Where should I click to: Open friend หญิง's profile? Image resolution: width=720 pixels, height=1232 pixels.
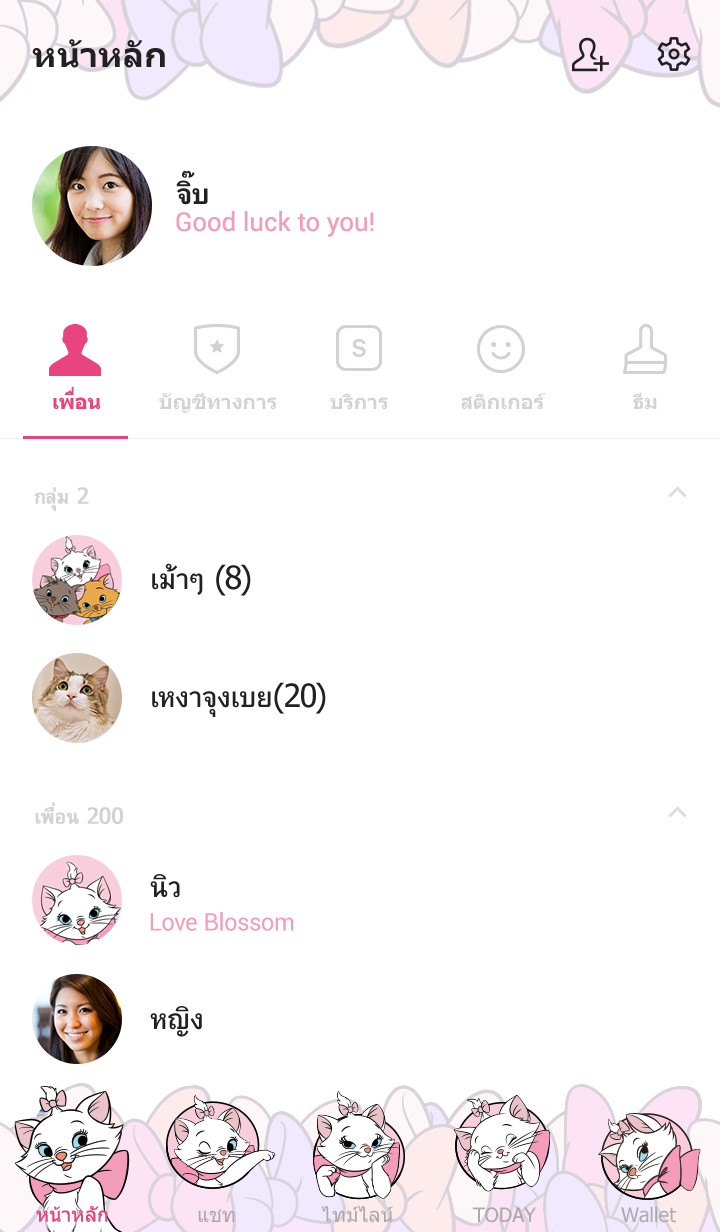176,1019
